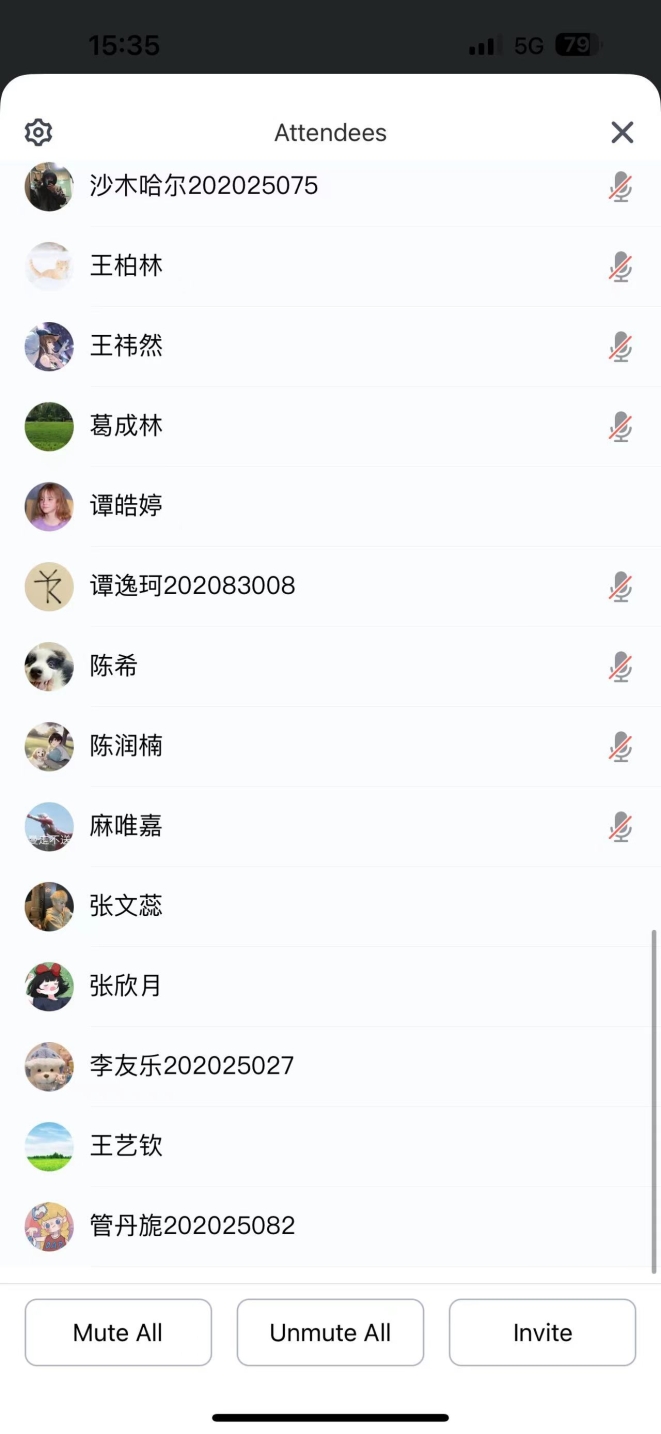
Task: Tap muted microphone next to 谭逸珂202083008
Action: click(x=620, y=586)
